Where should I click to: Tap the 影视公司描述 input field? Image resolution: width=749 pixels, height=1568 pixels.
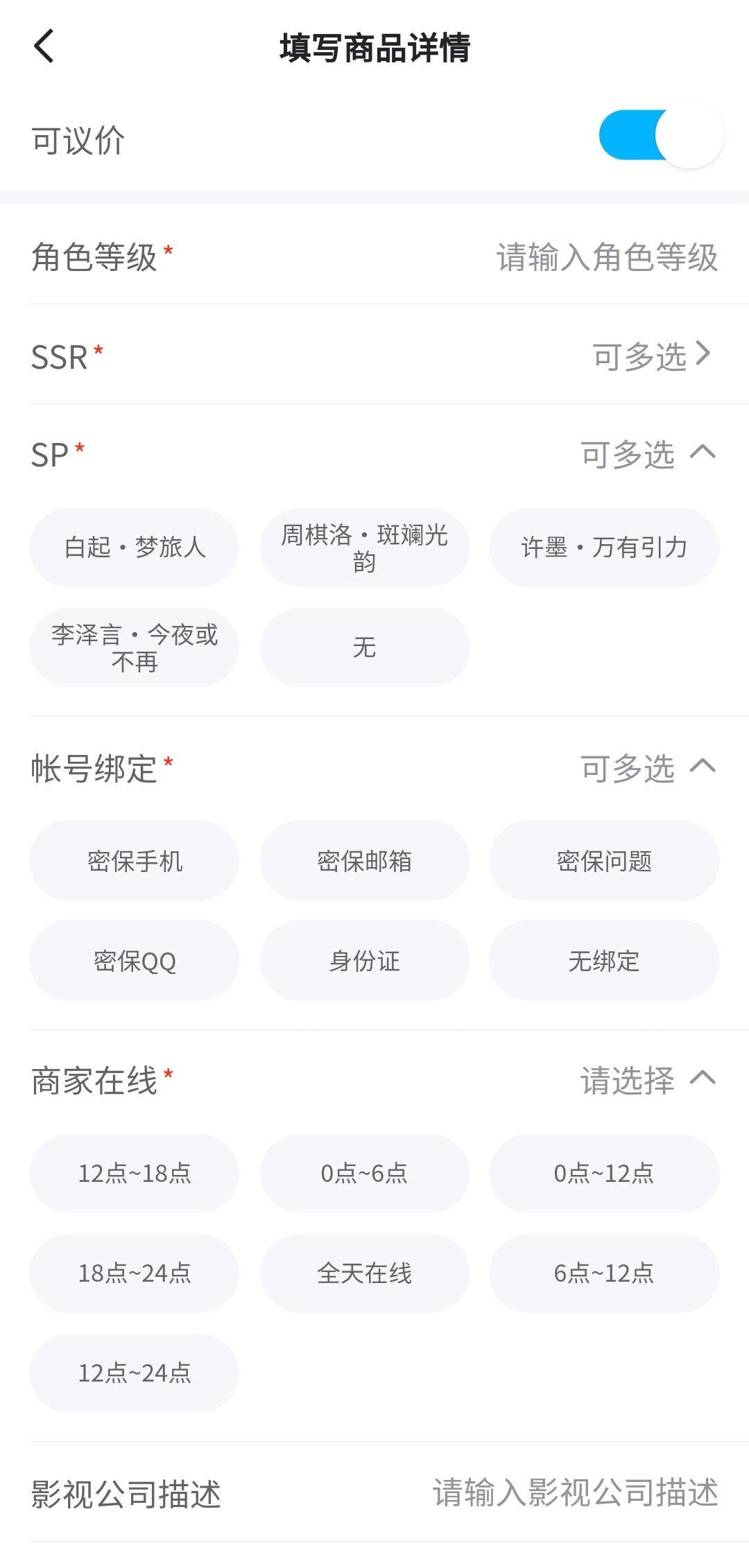pyautogui.click(x=574, y=1492)
